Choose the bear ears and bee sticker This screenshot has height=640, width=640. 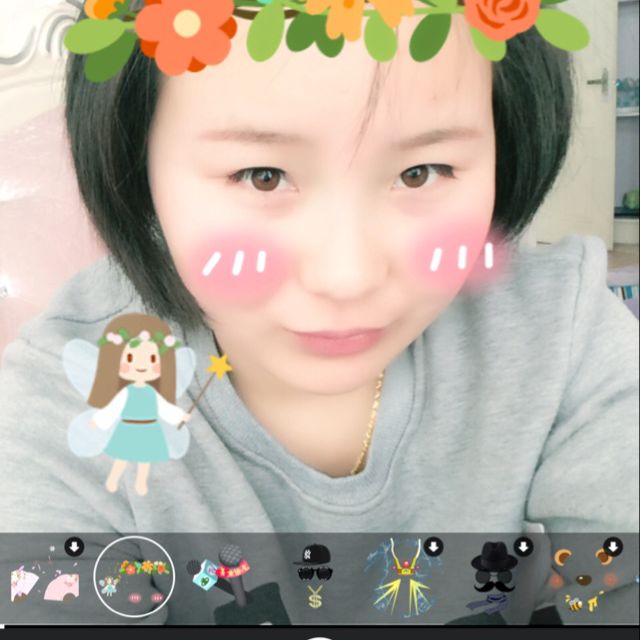pyautogui.click(x=582, y=578)
